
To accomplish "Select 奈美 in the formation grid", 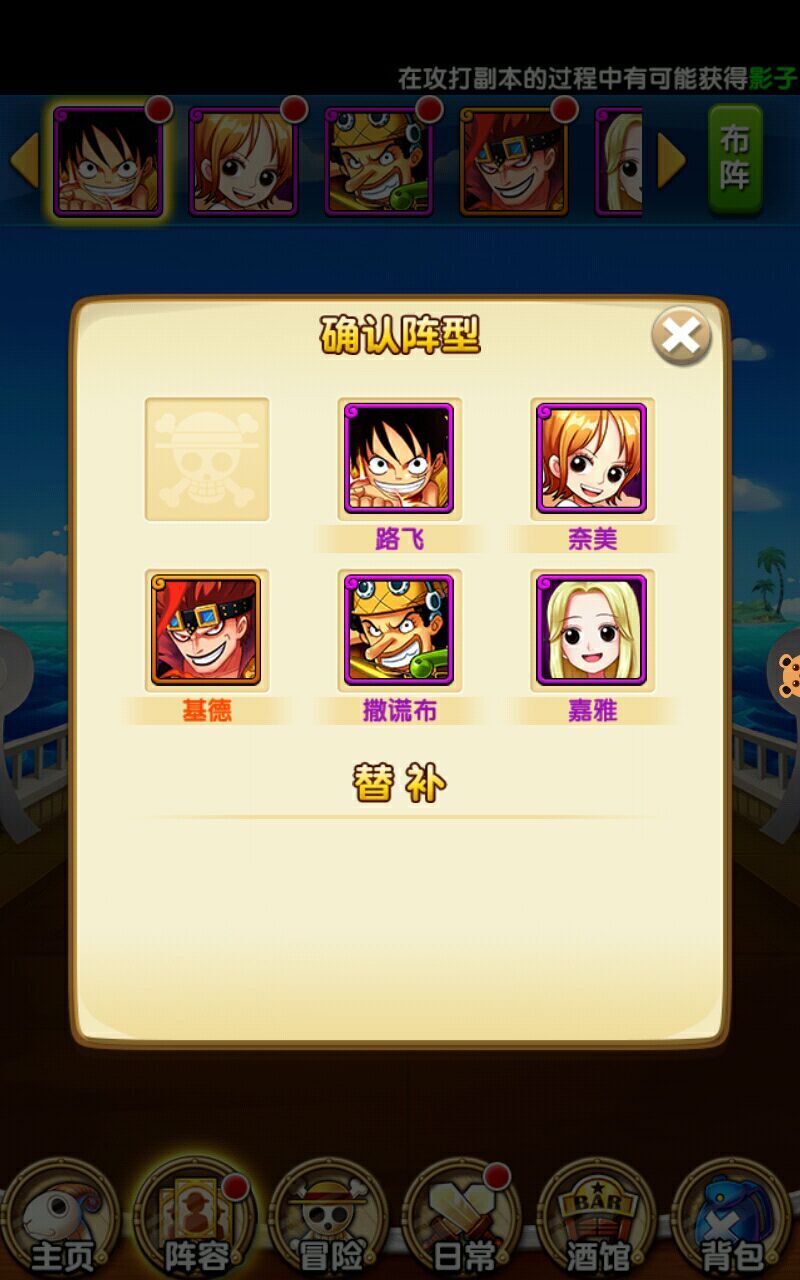I will click(592, 459).
